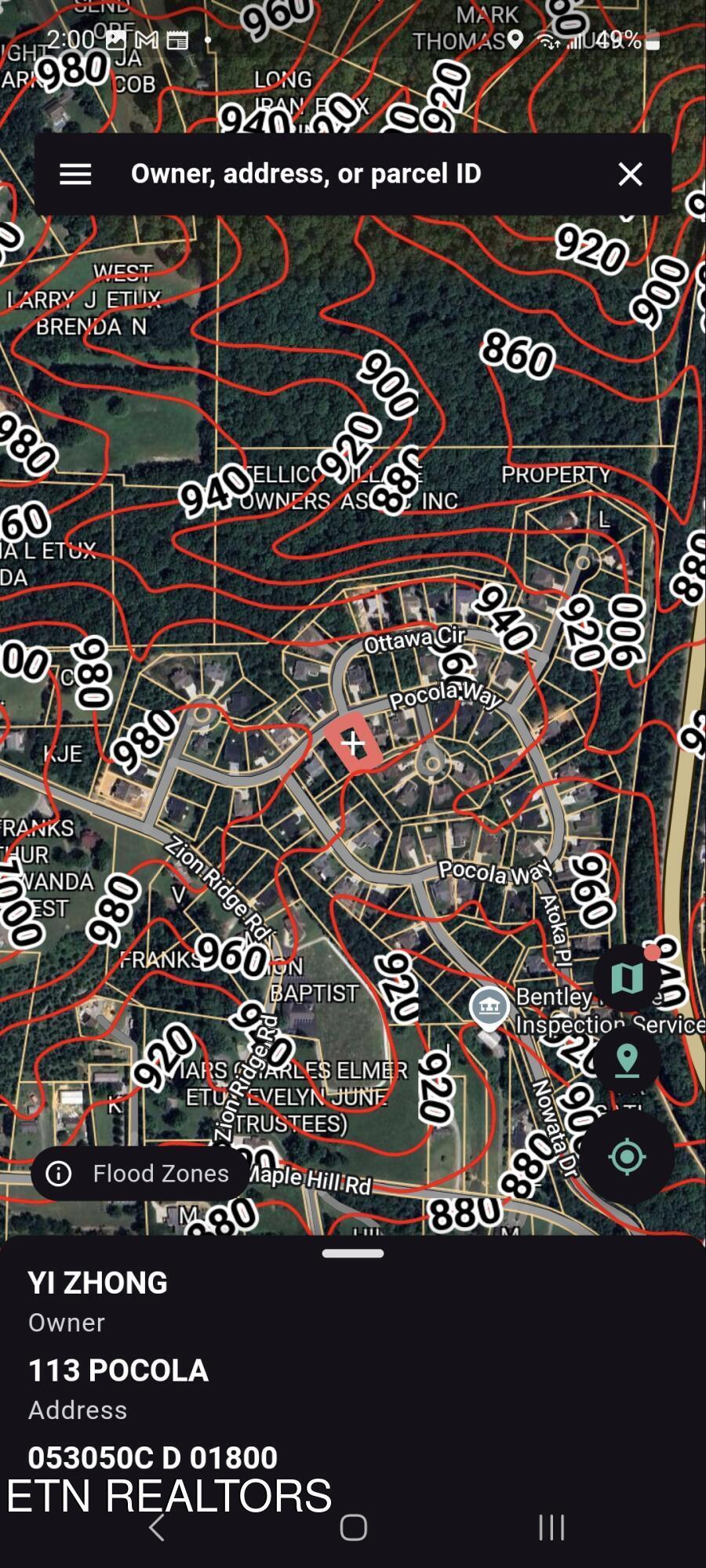Tap the drop pin button
Screen dimensions: 706x1568
[x=627, y=1061]
